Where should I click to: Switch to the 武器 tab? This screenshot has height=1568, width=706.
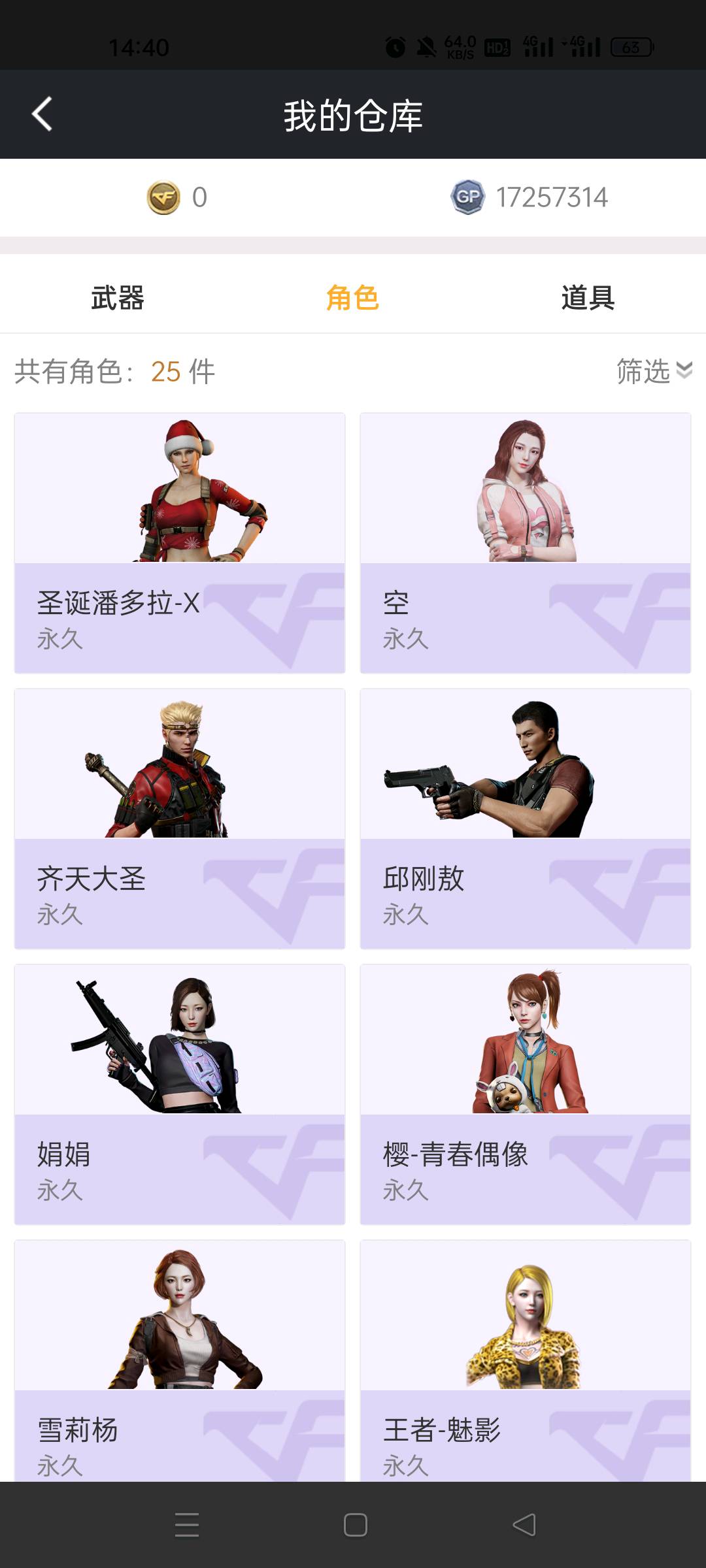[x=118, y=298]
